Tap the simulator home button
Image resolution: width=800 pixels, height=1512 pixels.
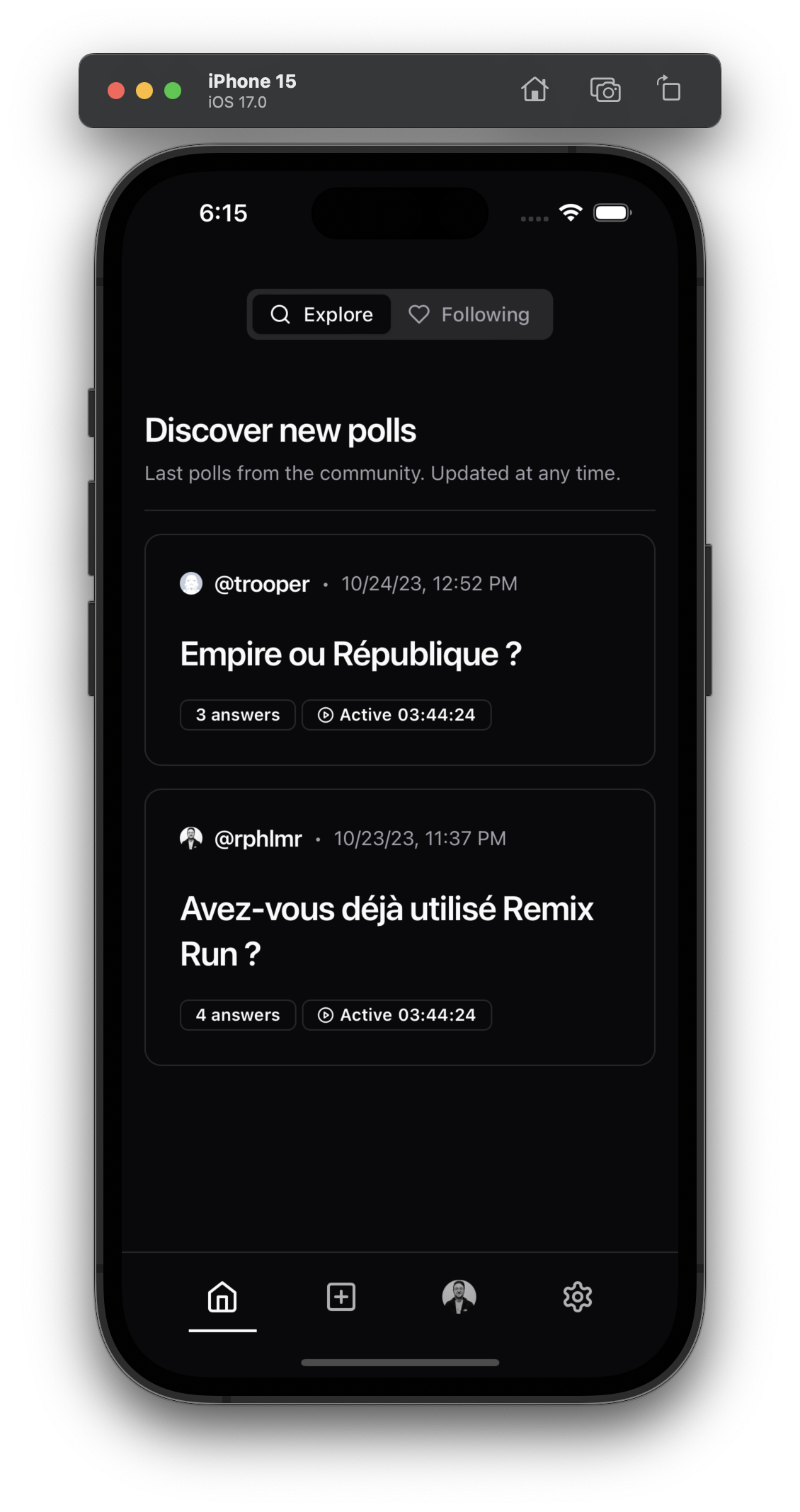tap(535, 90)
